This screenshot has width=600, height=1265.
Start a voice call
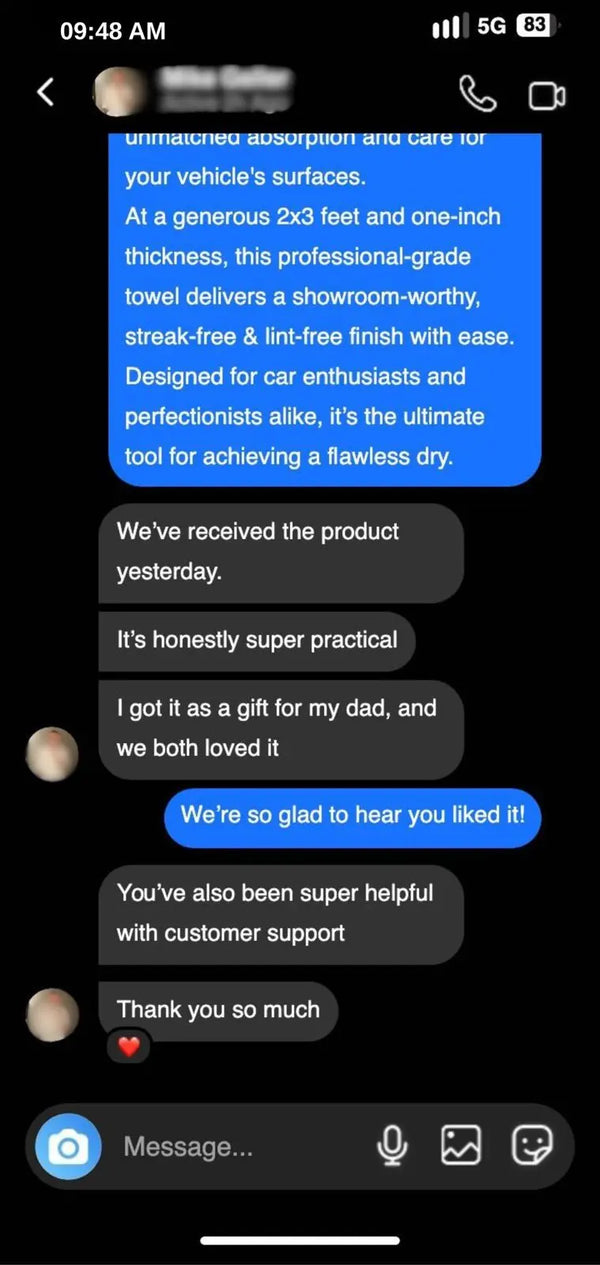point(477,94)
